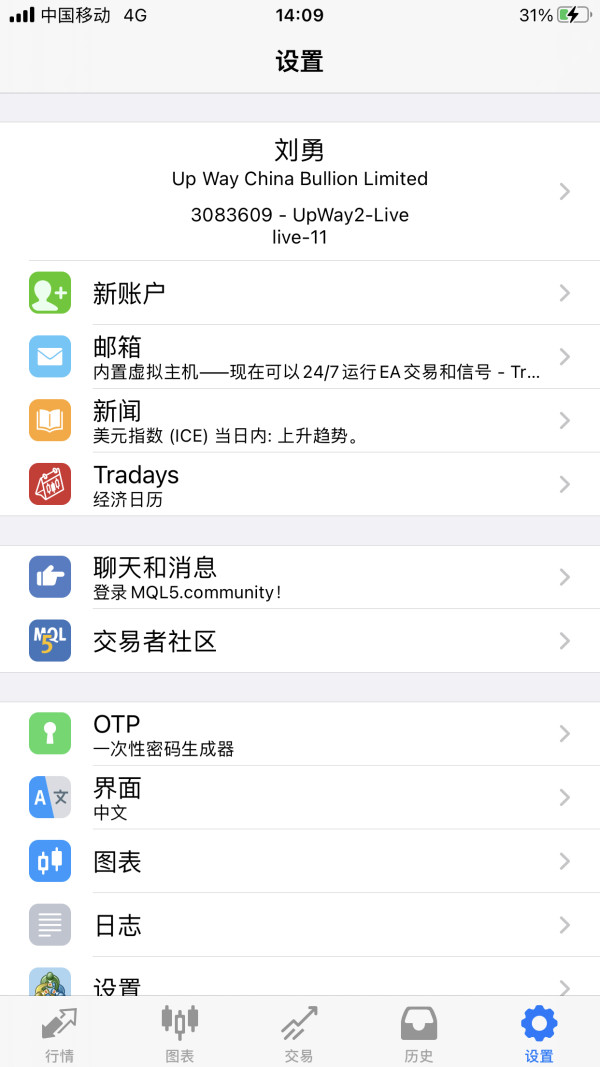
Task: Open the Tradays economic calendar
Action: click(300, 484)
